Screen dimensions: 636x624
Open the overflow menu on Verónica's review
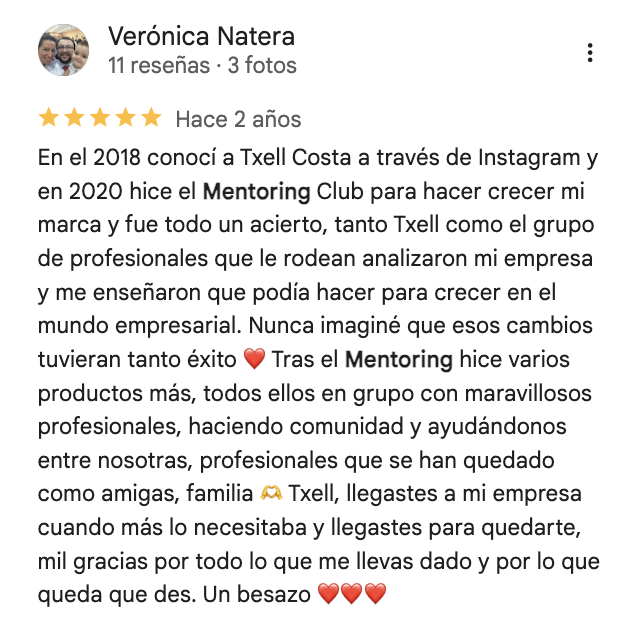[x=591, y=52]
